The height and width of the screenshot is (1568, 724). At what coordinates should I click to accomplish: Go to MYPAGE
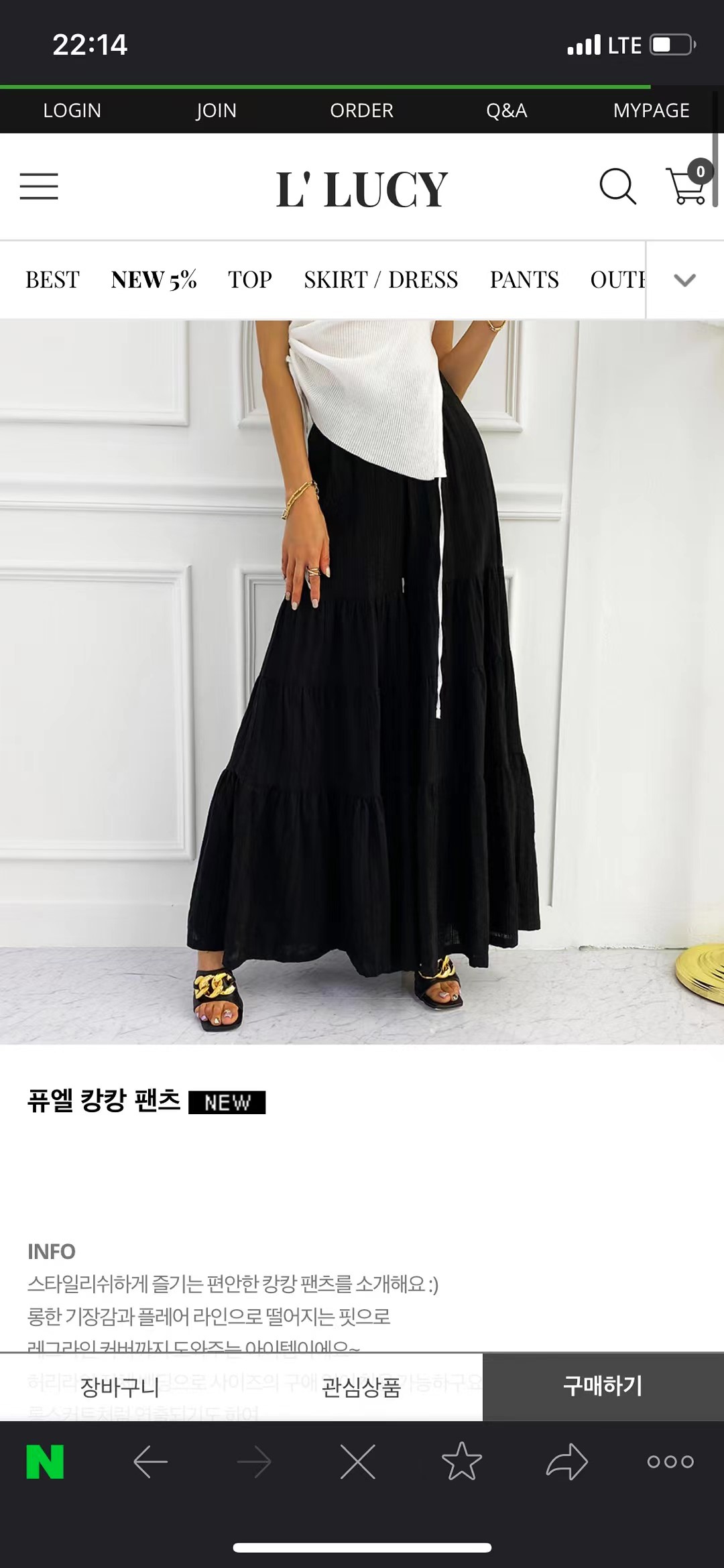[x=651, y=111]
